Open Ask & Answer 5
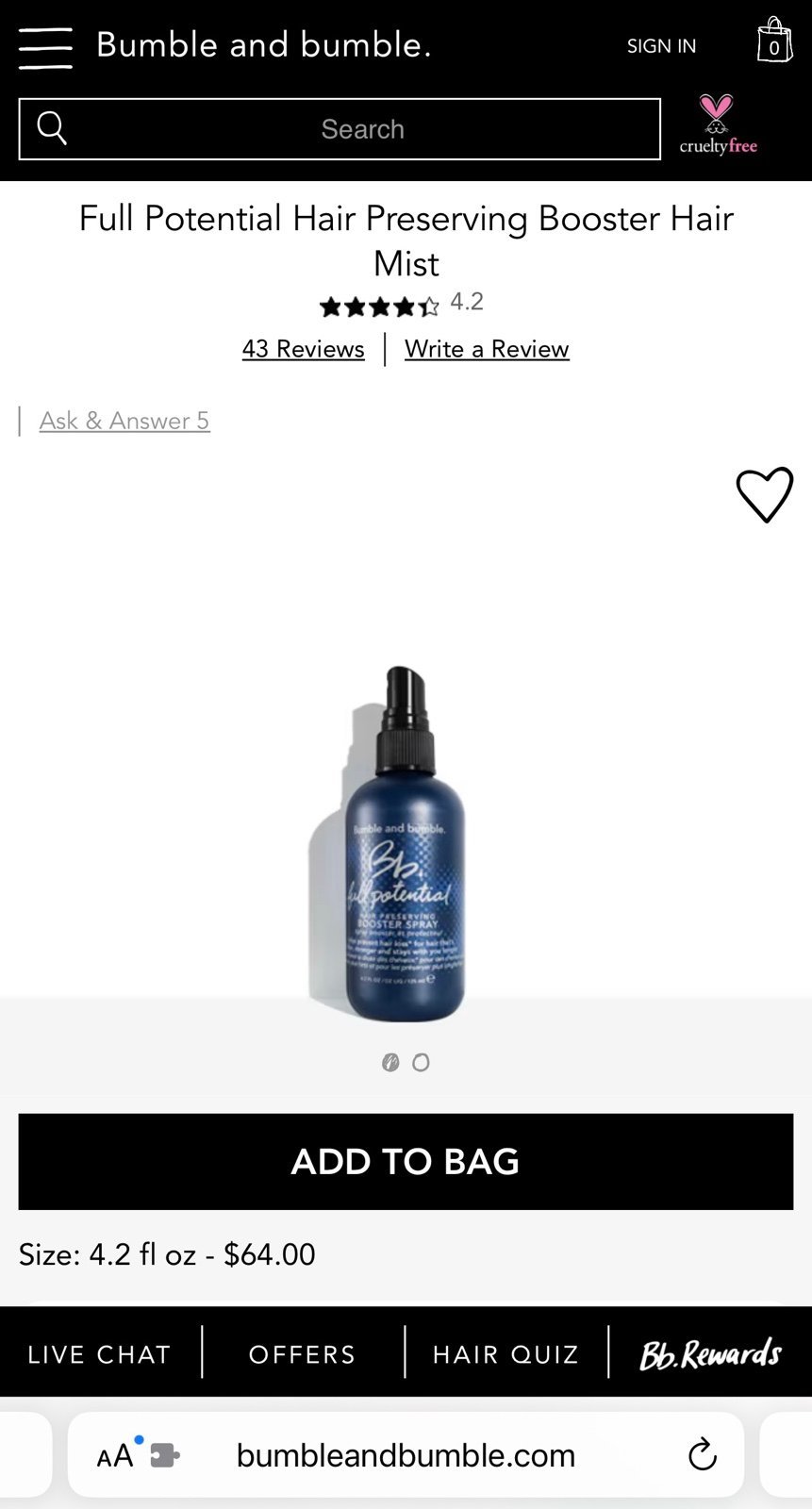Viewport: 812px width, 1509px height. (x=124, y=421)
